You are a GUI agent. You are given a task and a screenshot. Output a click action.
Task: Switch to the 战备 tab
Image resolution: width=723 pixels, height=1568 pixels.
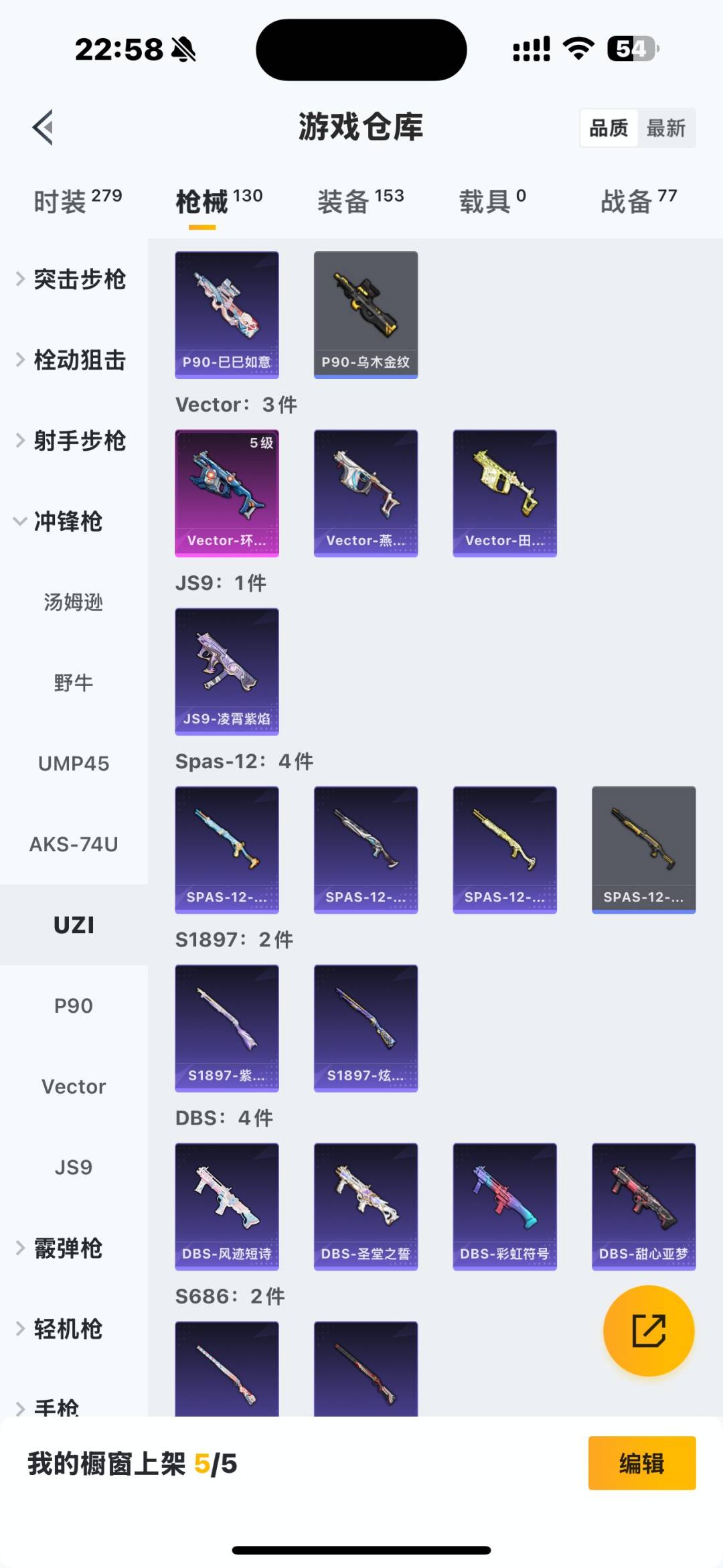(638, 200)
